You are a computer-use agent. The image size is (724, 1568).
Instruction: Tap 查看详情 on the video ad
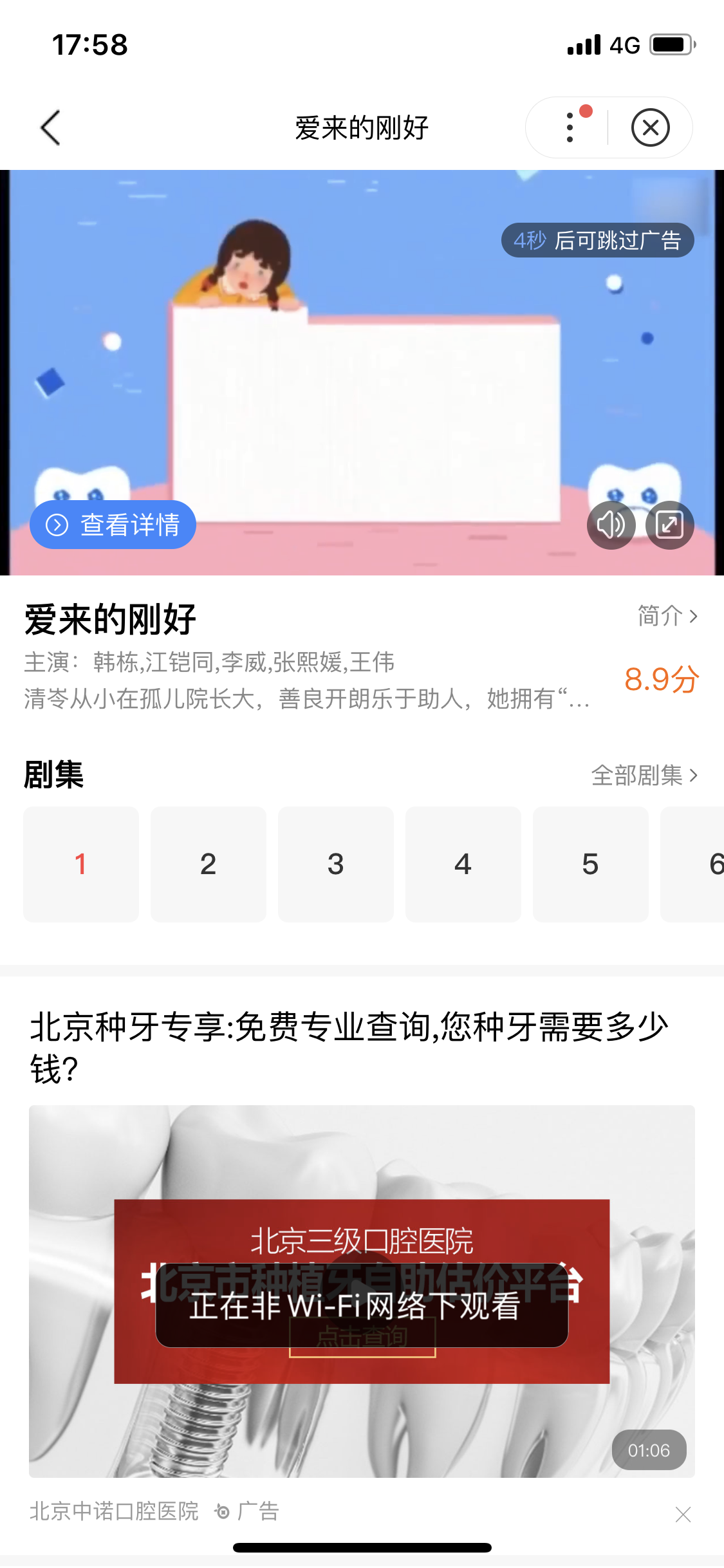pyautogui.click(x=113, y=525)
